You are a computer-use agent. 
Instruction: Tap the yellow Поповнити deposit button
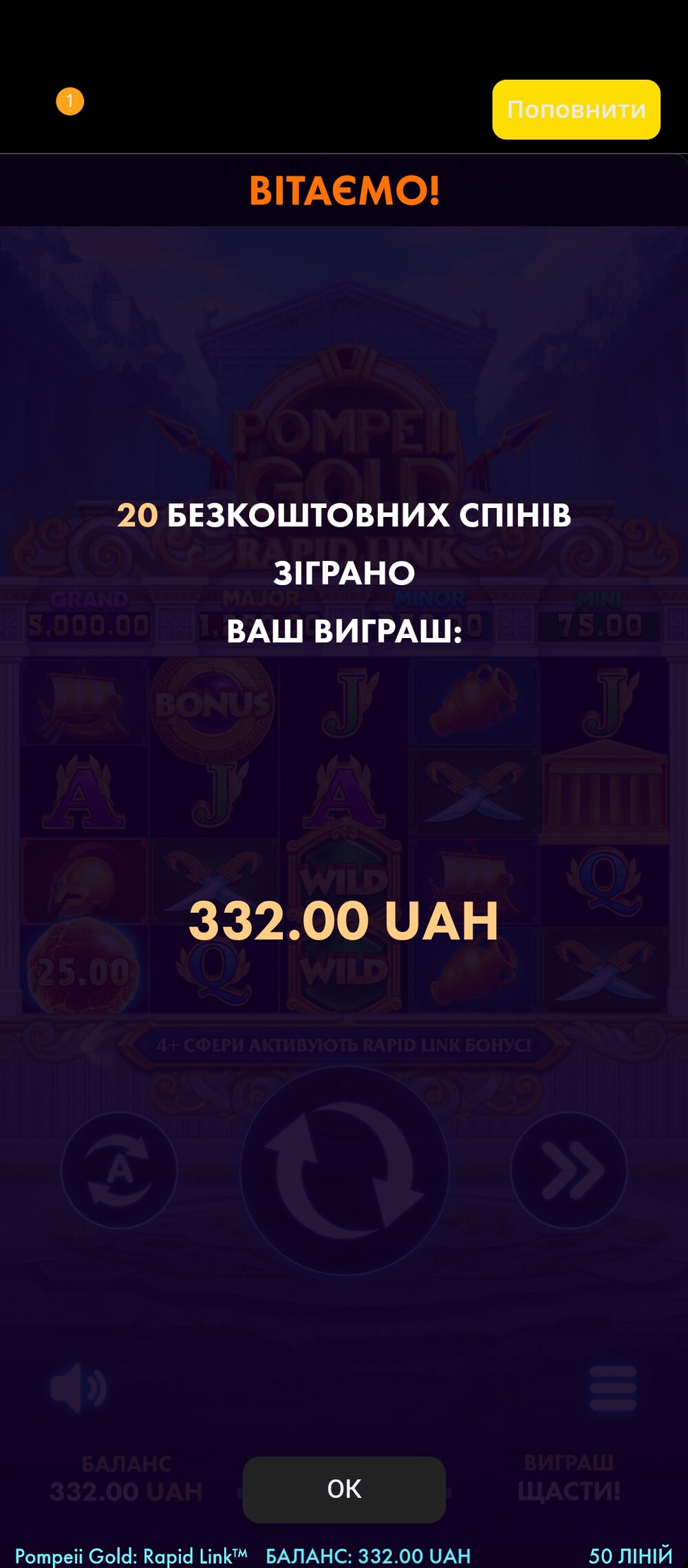[576, 109]
